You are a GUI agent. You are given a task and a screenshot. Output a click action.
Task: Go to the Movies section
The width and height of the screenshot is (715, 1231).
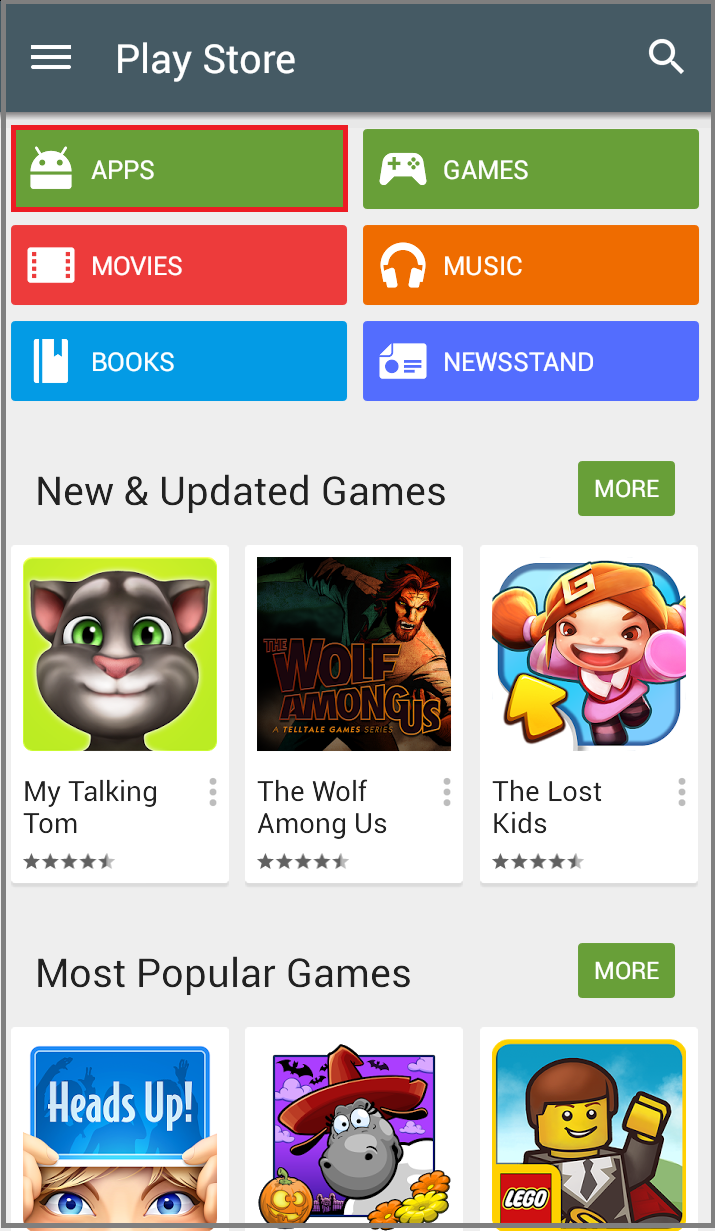[179, 265]
